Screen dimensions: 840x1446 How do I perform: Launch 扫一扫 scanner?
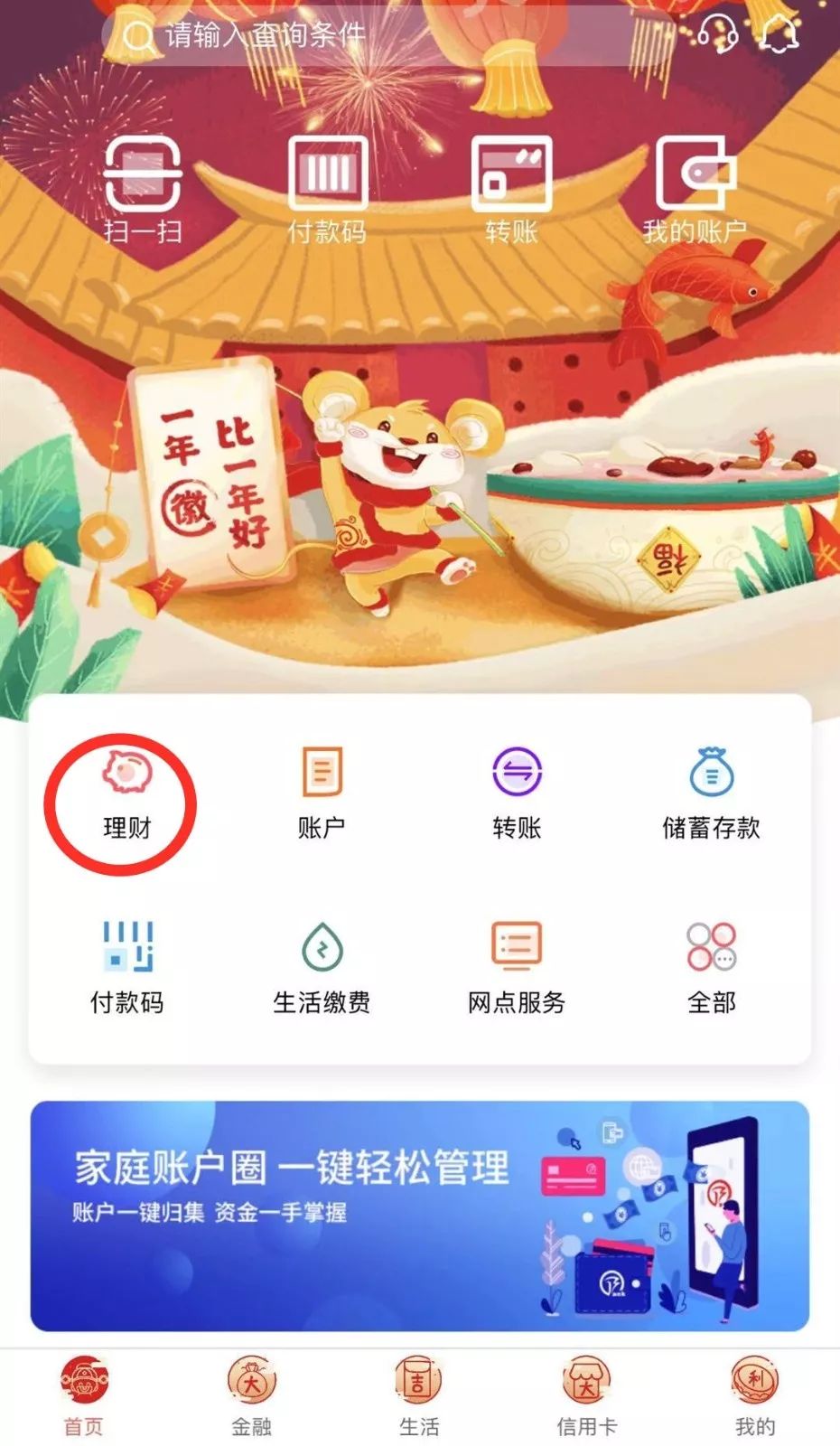[x=143, y=190]
